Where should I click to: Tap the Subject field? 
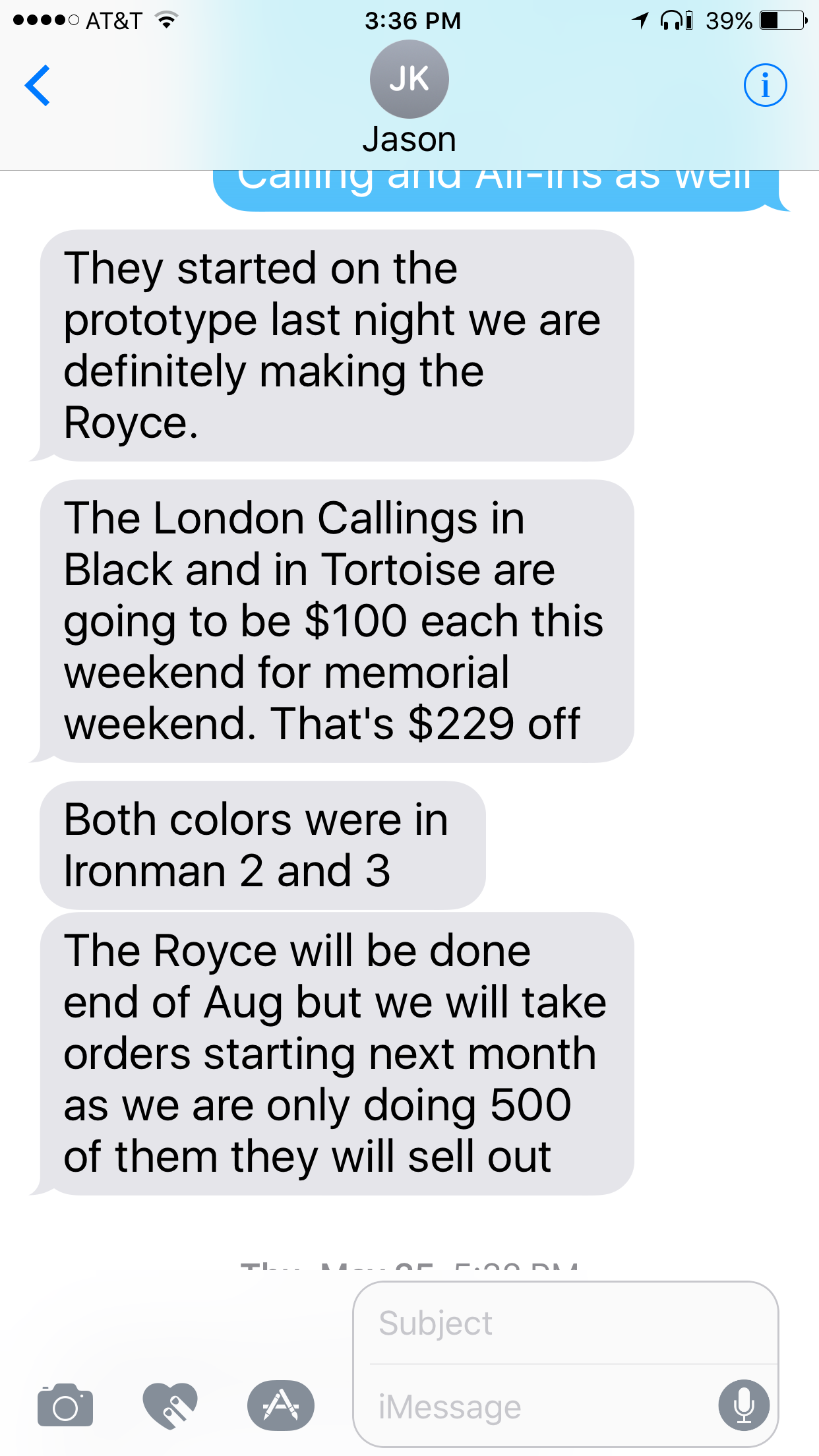point(566,1323)
